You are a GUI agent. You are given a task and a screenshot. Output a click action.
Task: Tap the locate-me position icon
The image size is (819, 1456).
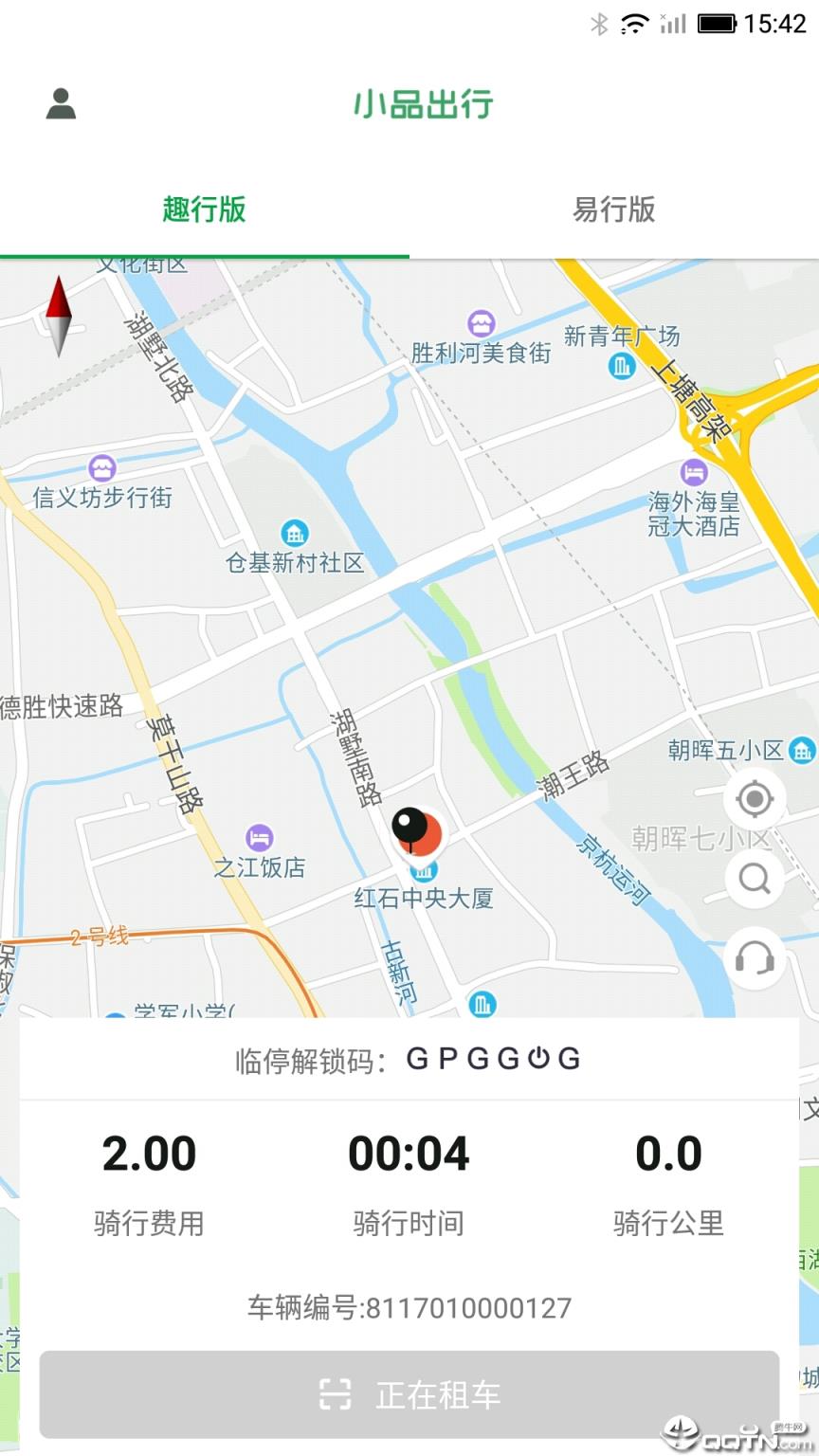tap(754, 799)
